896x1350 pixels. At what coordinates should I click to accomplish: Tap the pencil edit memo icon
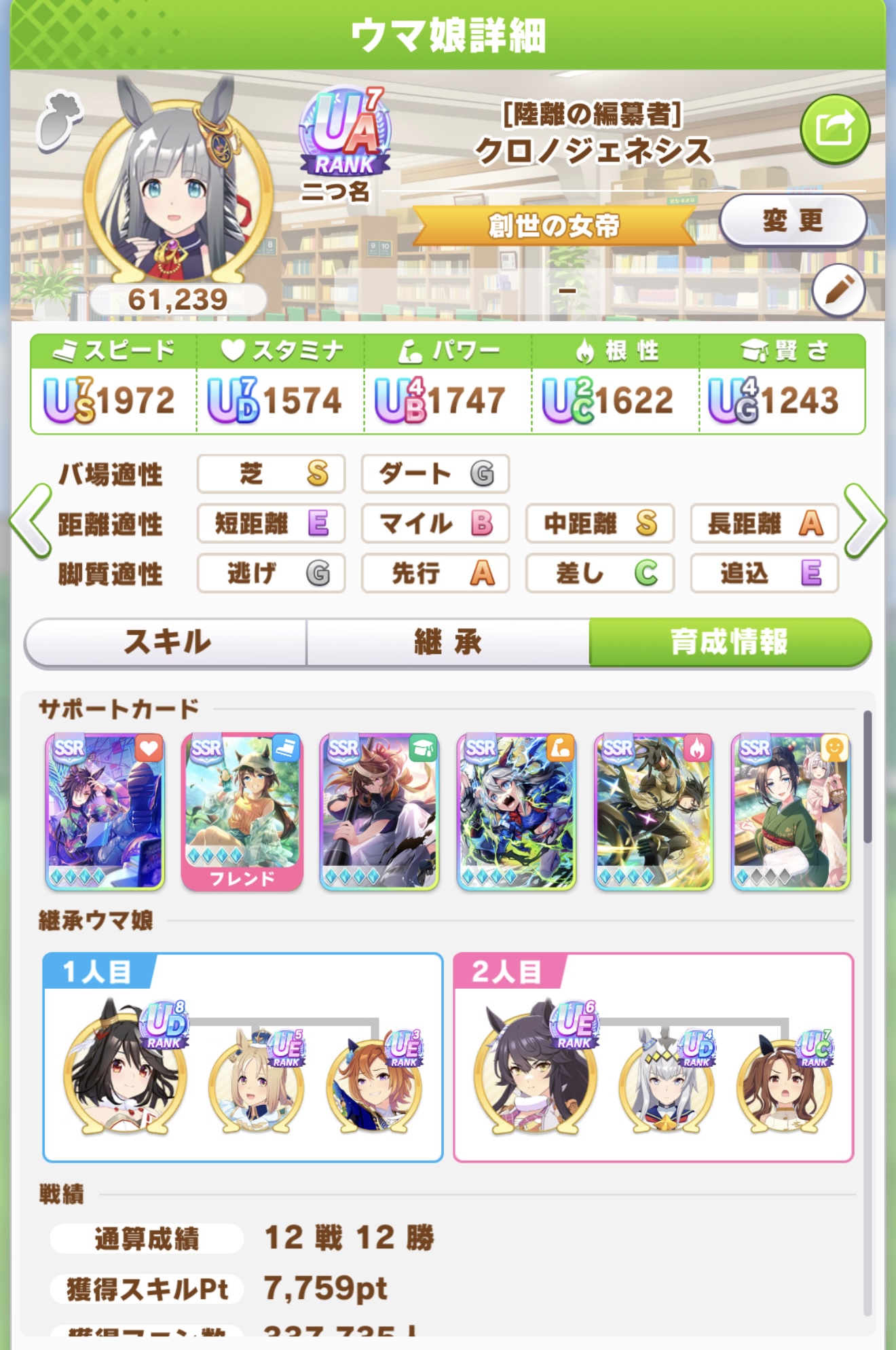[838, 291]
